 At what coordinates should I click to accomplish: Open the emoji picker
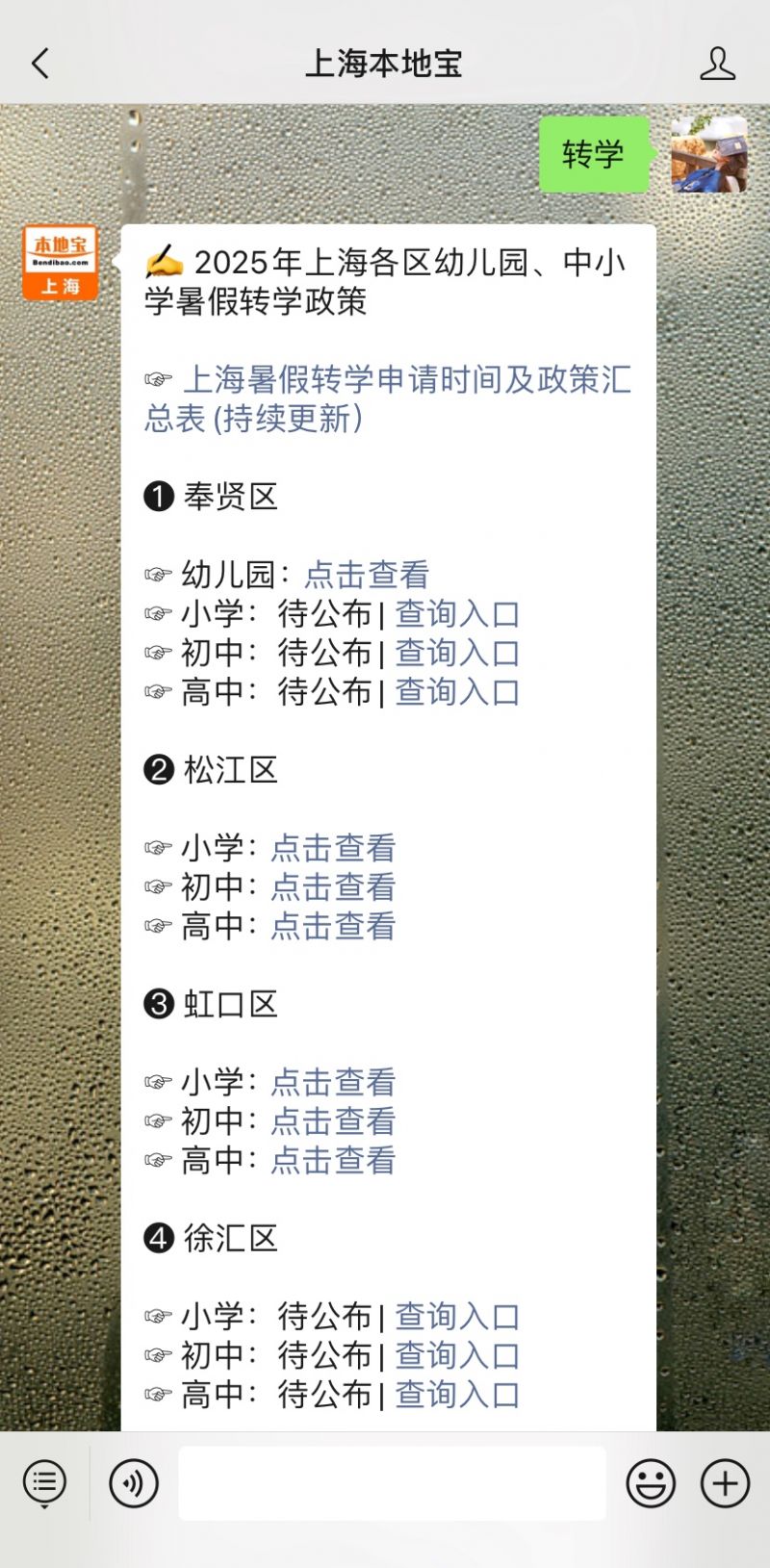651,1483
